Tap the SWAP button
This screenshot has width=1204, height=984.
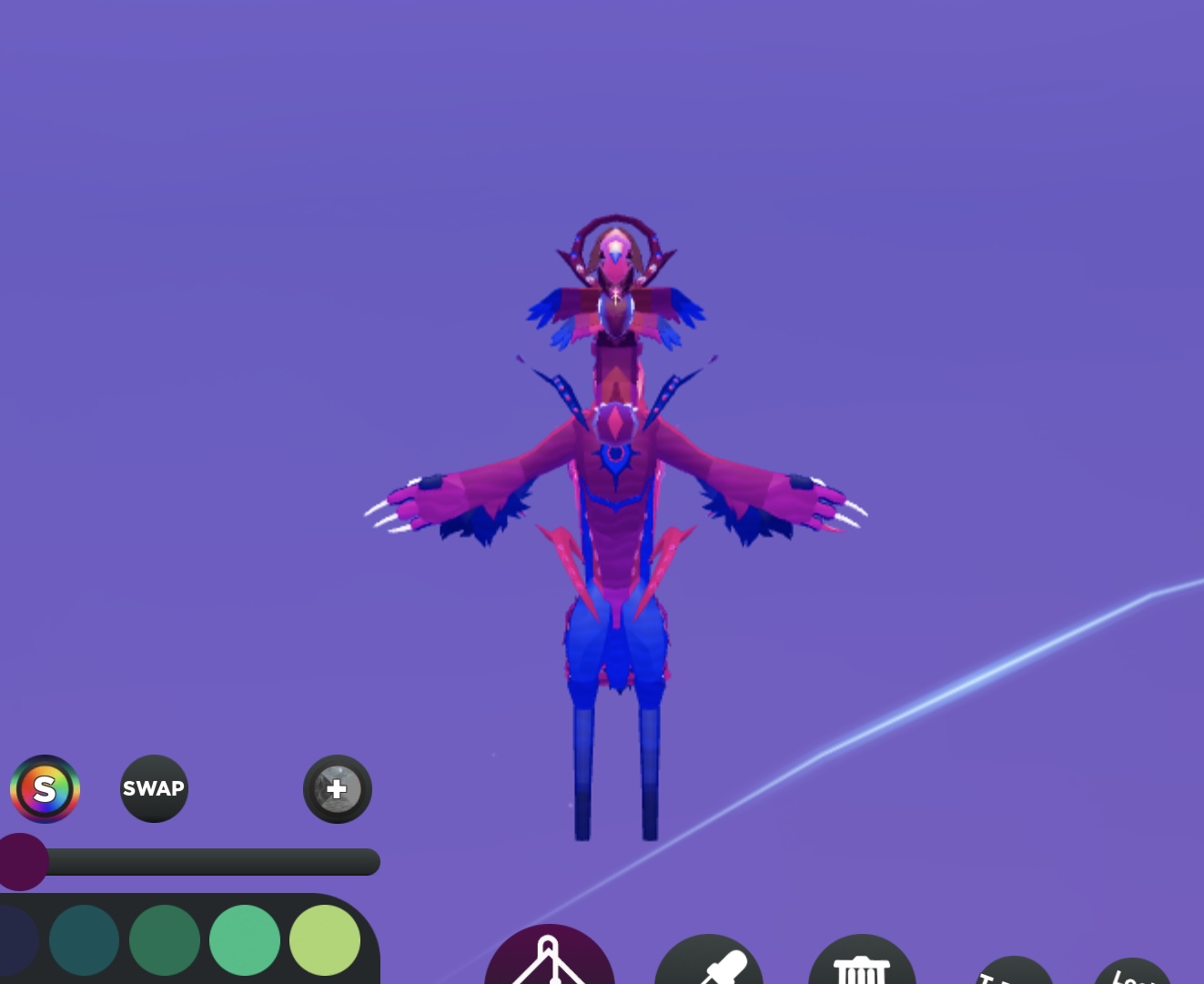[x=154, y=788]
